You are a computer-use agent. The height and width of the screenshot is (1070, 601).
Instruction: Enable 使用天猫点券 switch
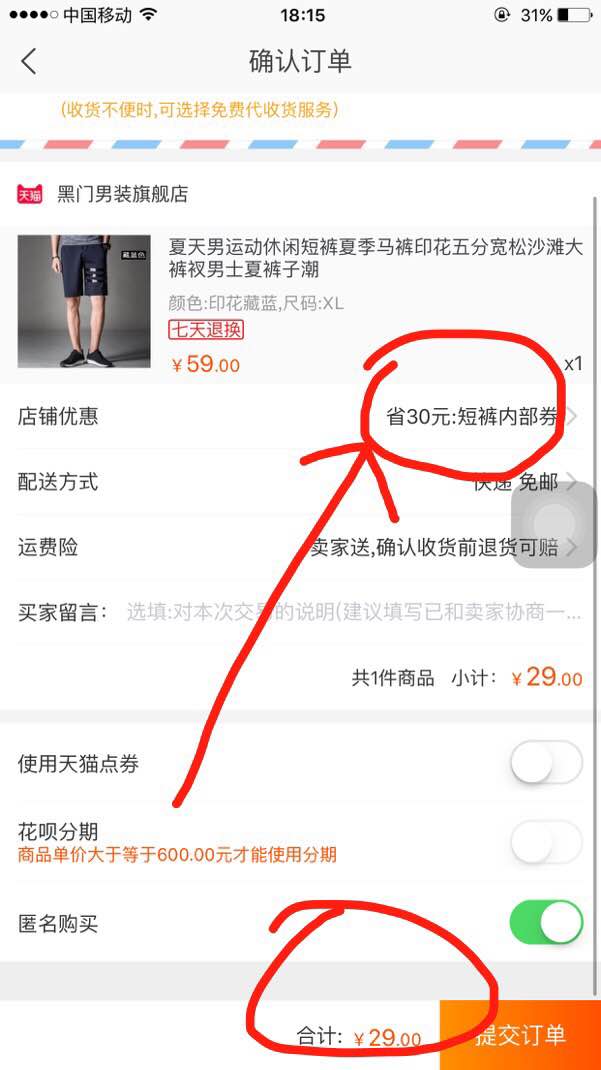(546, 765)
